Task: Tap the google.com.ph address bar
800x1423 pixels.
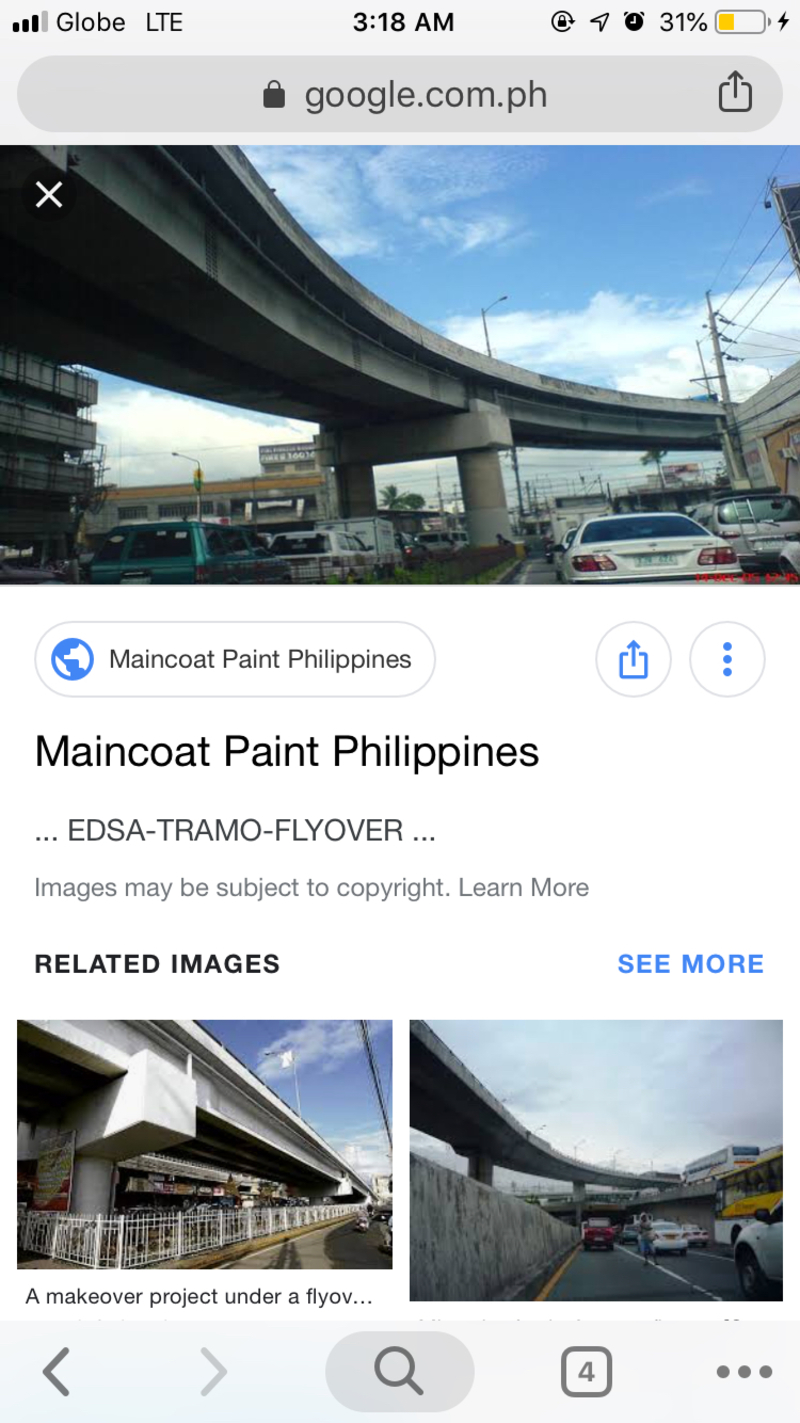Action: (425, 94)
